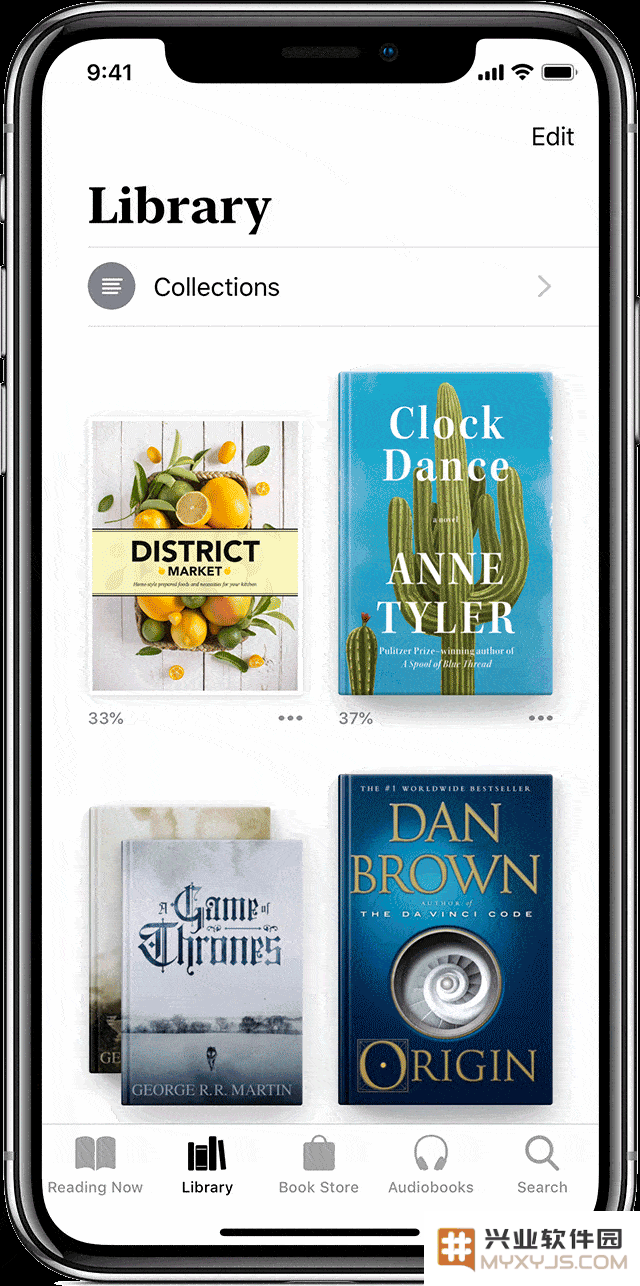The height and width of the screenshot is (1286, 640).
Task: Switch to the Audiobooks tab
Action: pos(431,1165)
